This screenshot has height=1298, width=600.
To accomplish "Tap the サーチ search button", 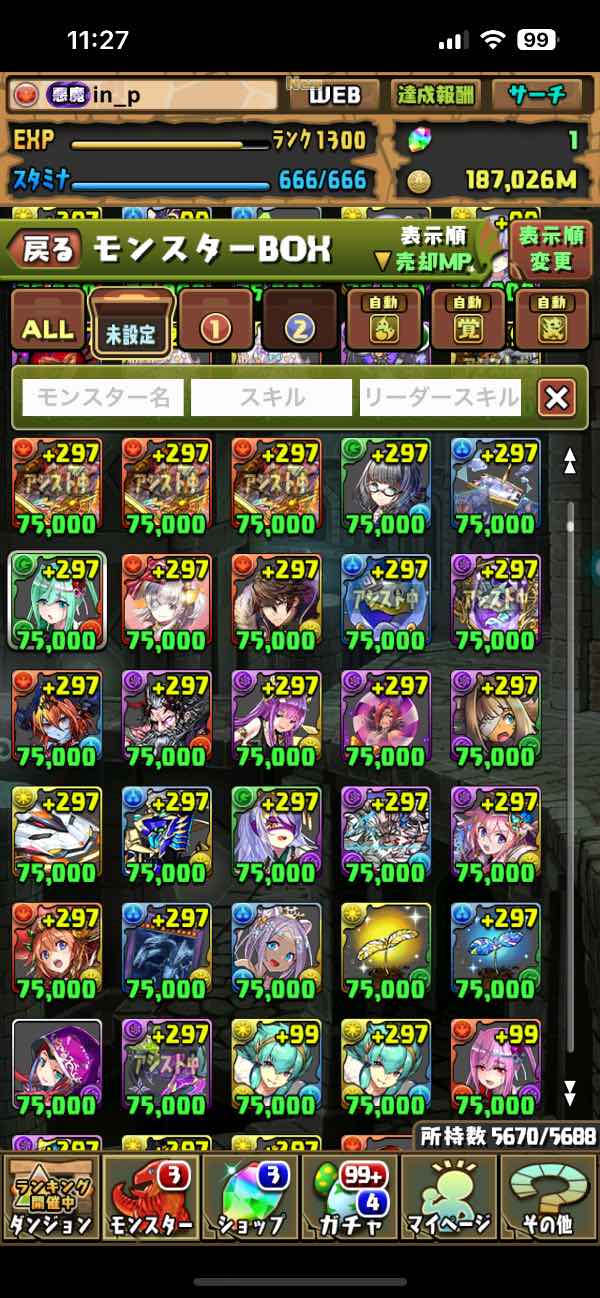I will point(537,96).
